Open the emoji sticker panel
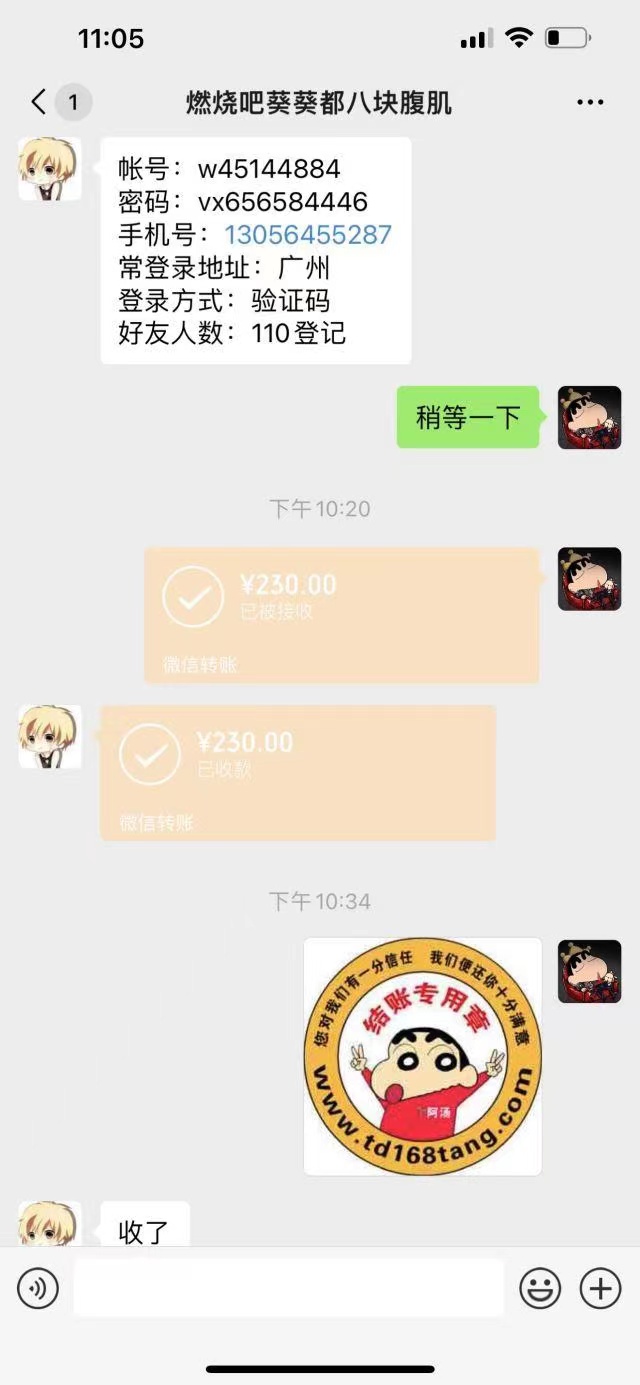The width and height of the screenshot is (640, 1385). click(540, 1288)
